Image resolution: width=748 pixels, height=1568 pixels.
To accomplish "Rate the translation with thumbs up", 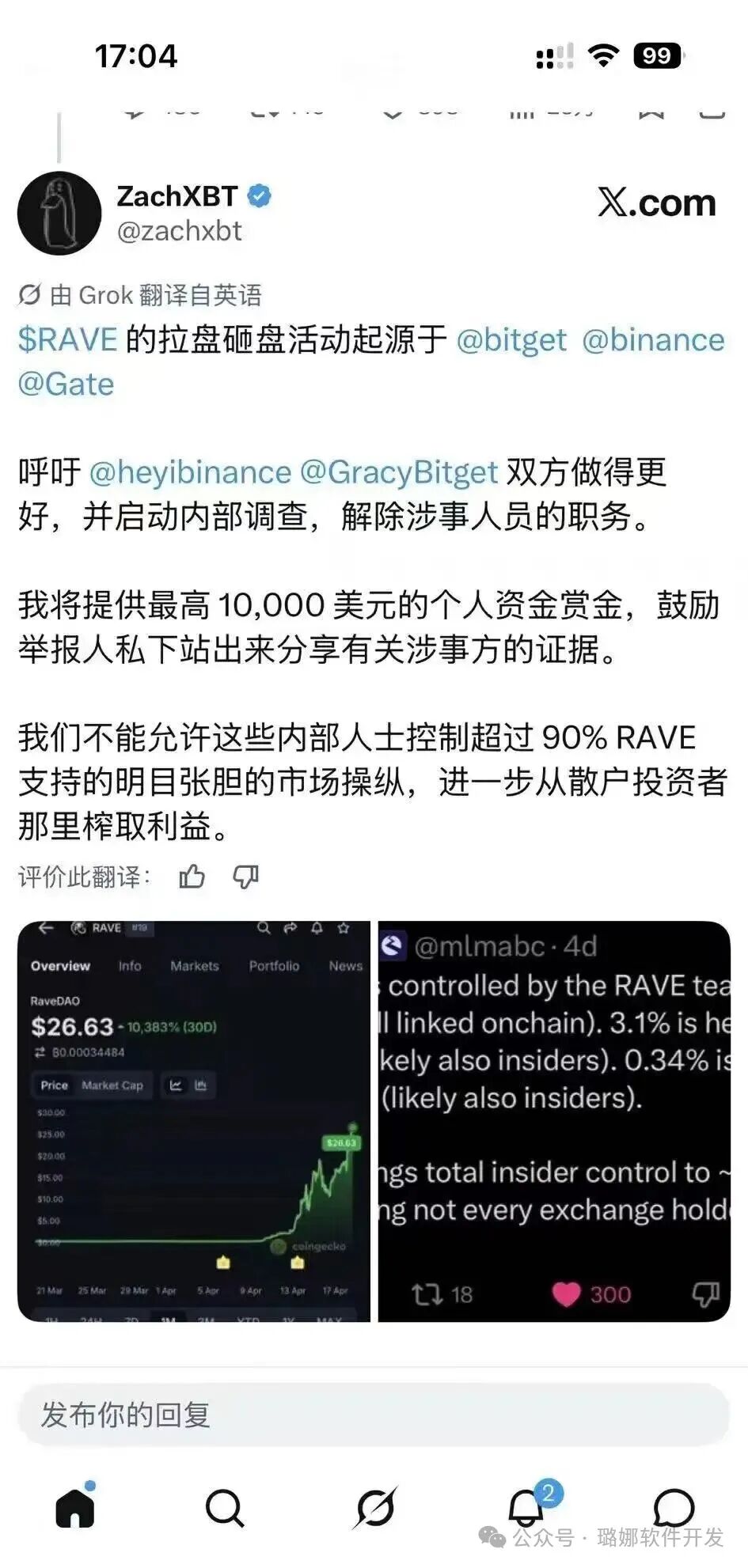I will tap(192, 877).
